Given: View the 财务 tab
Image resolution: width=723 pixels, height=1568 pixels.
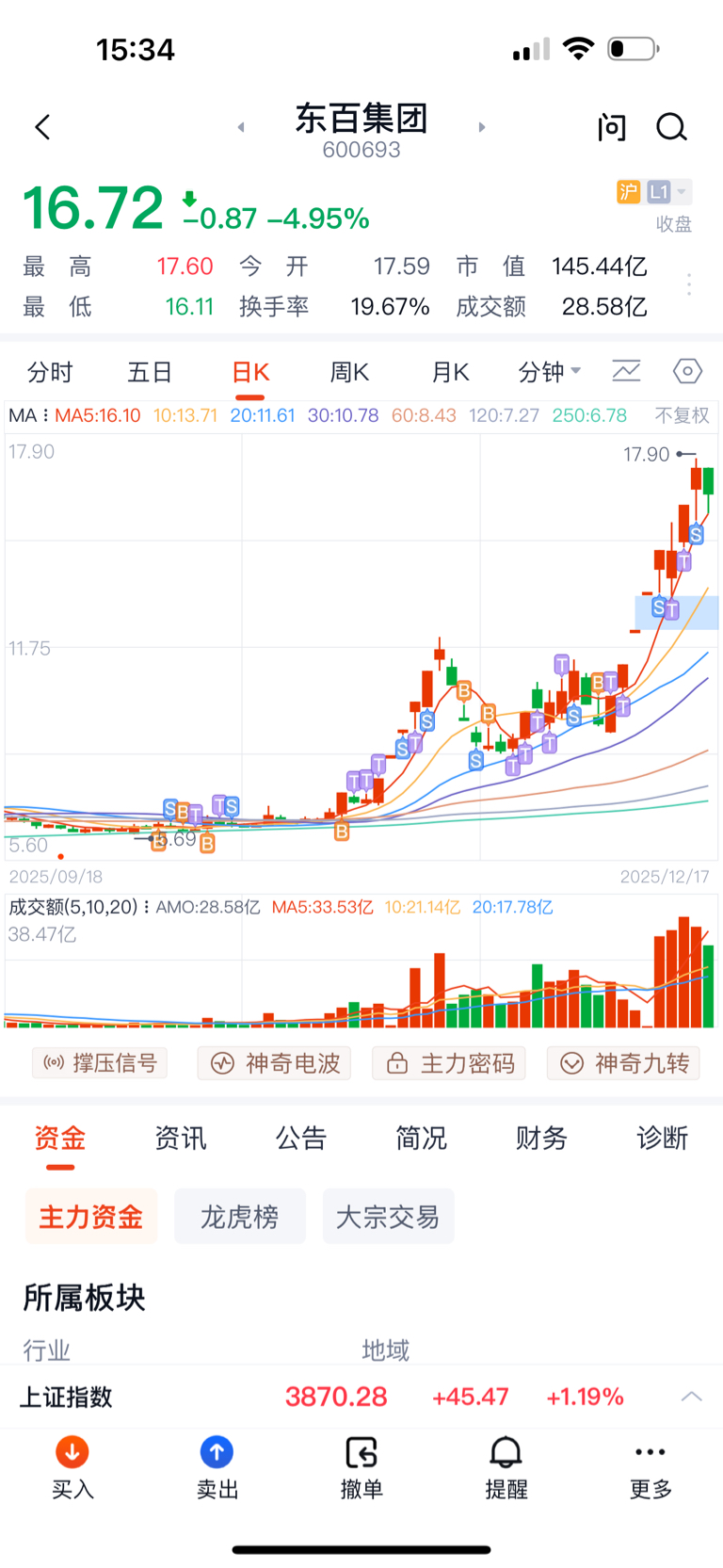Looking at the screenshot, I should tap(541, 1139).
